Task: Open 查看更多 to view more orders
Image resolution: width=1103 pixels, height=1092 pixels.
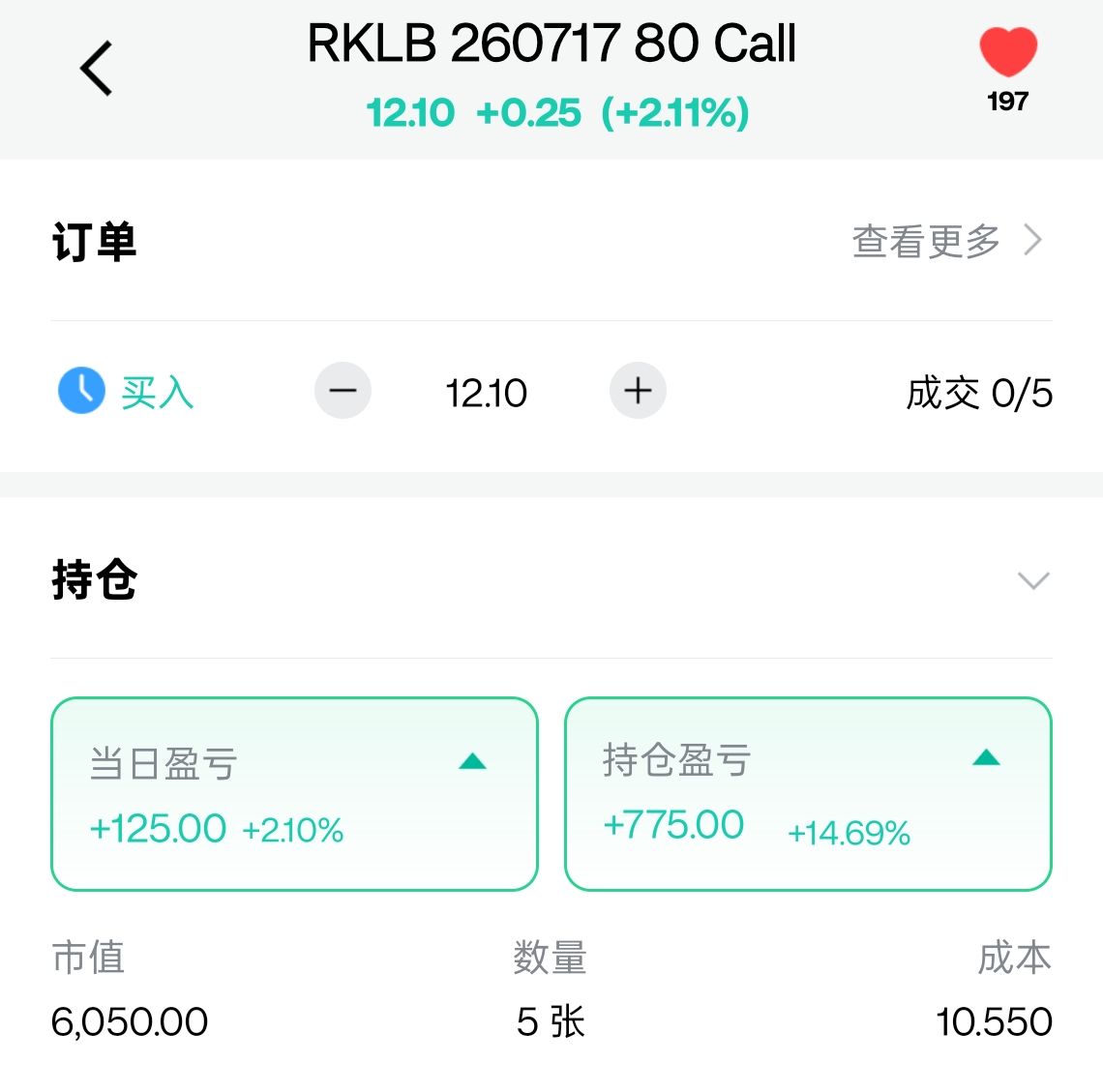Action: pos(946,241)
